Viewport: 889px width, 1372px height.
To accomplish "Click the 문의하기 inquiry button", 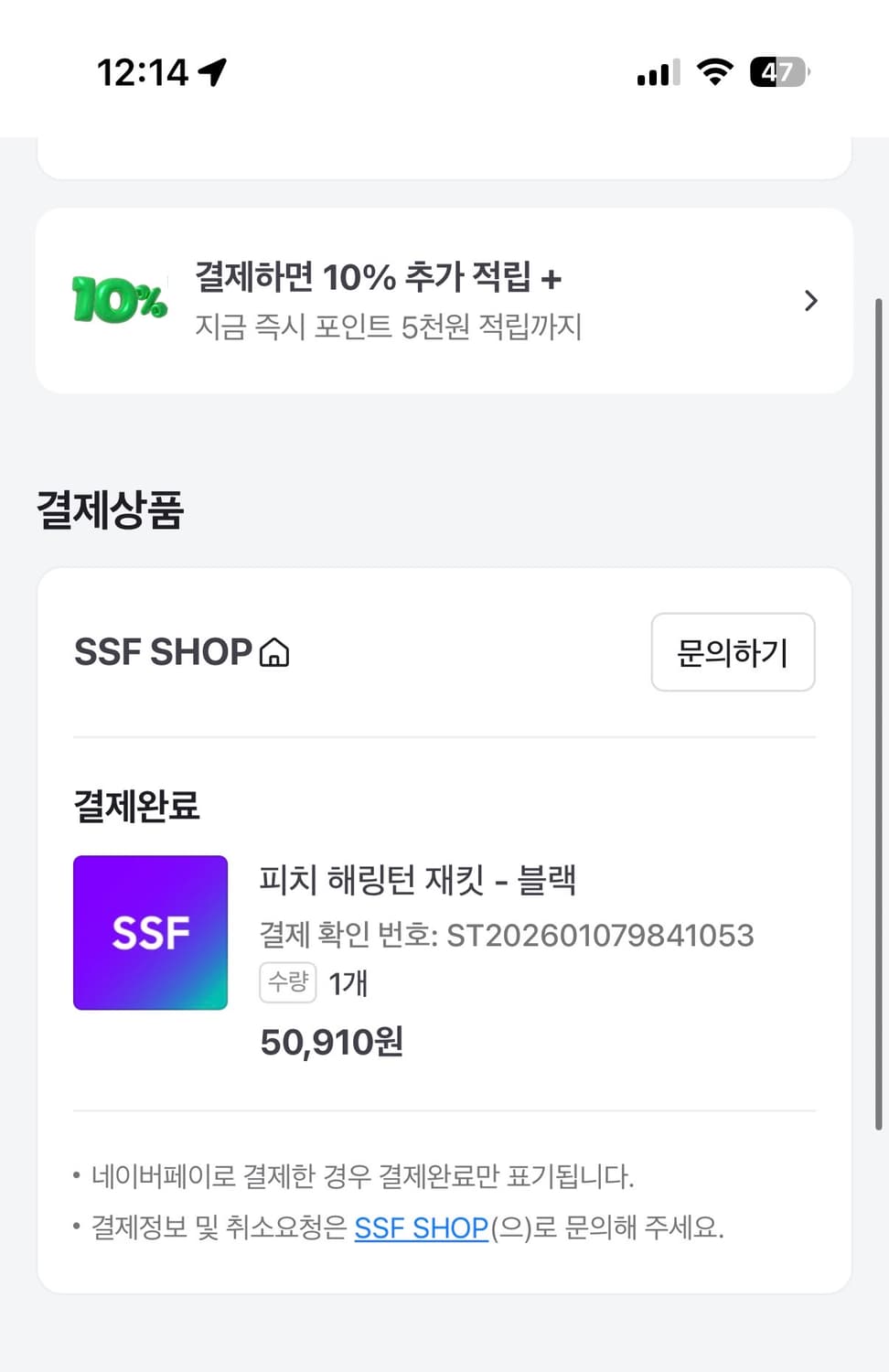I will (x=733, y=652).
